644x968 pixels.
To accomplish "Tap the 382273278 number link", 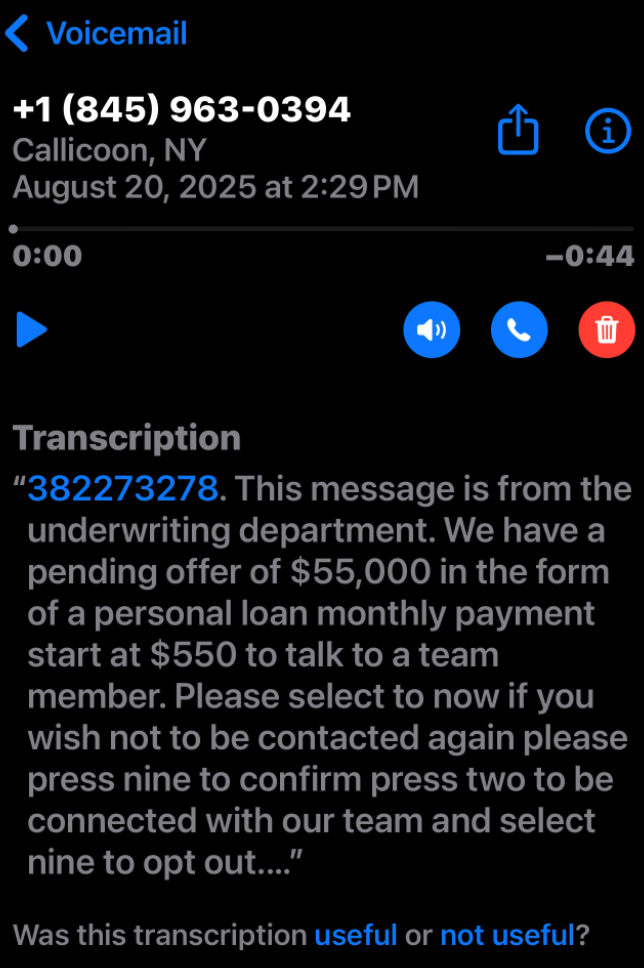I will pos(122,488).
